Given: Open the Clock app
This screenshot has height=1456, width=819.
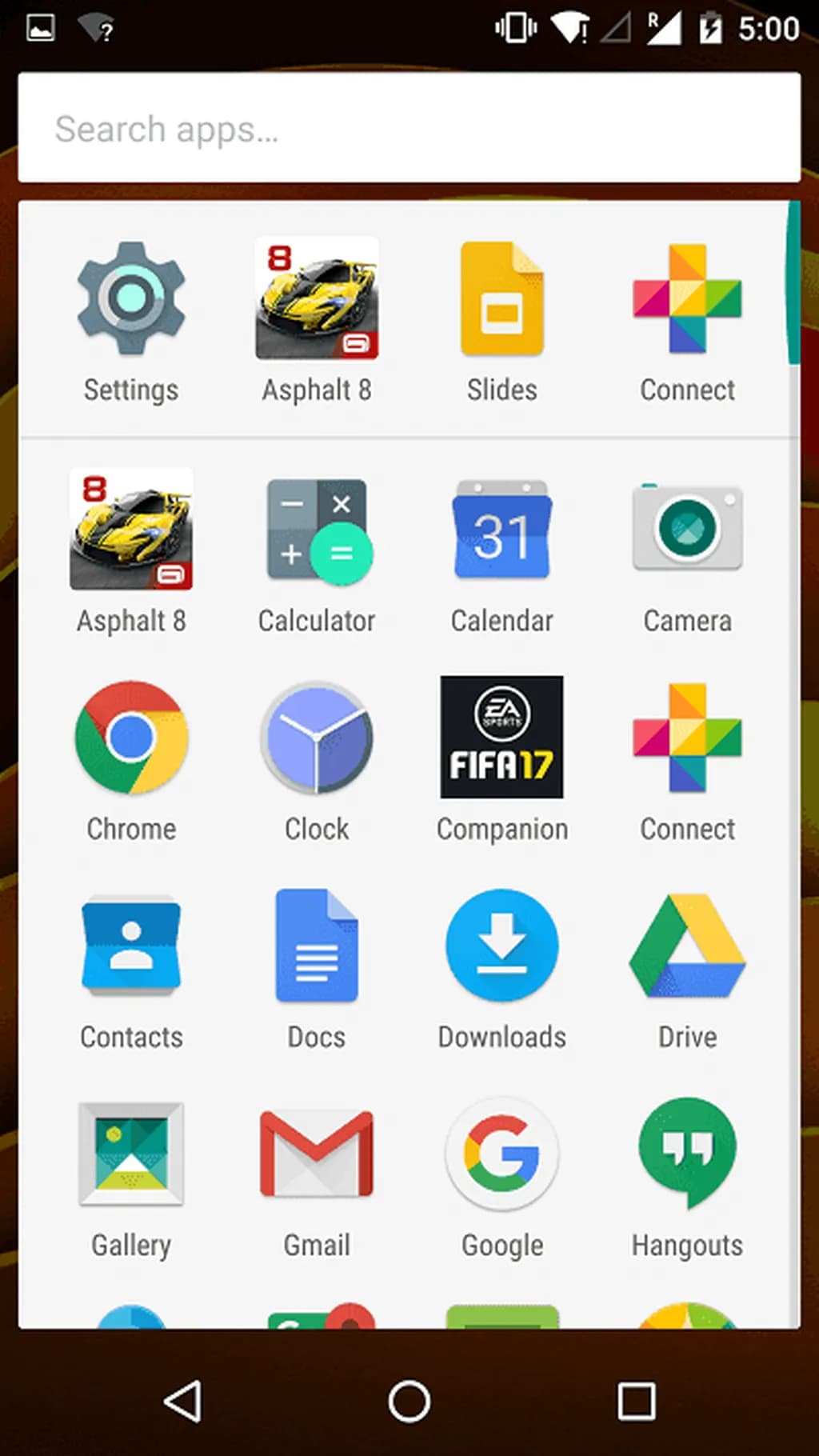Looking at the screenshot, I should [317, 737].
